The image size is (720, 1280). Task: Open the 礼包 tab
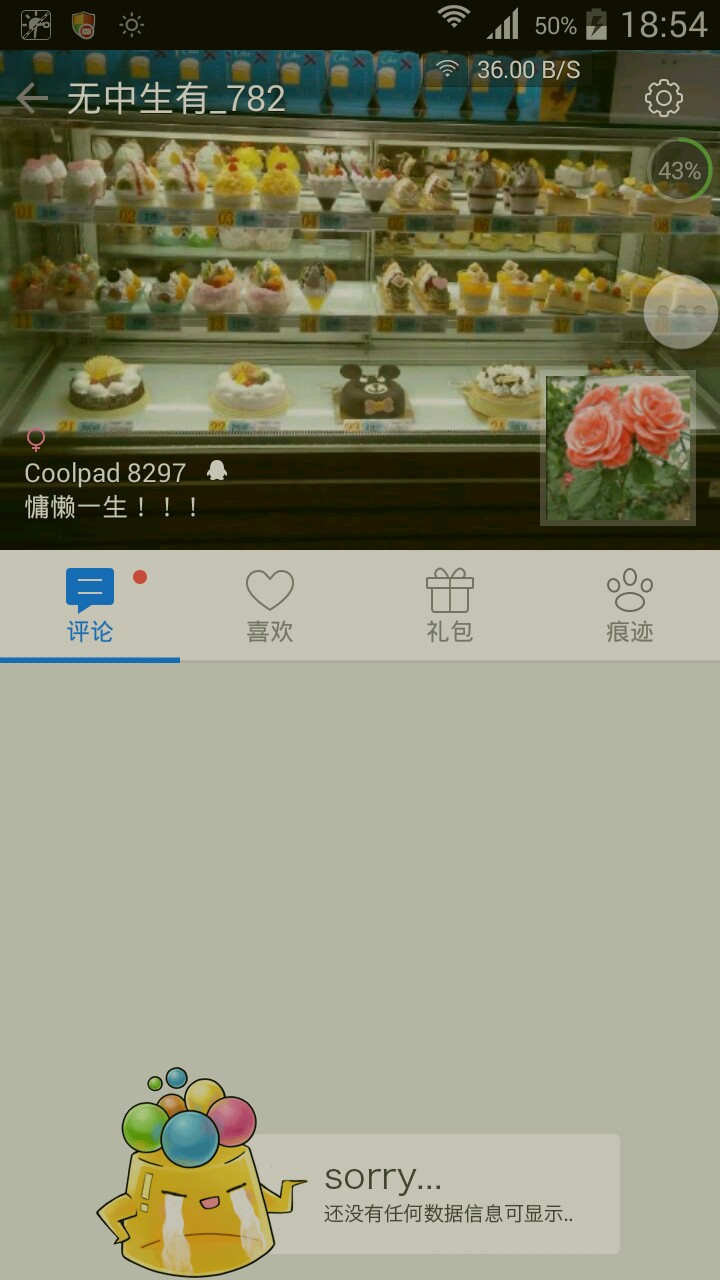(x=450, y=606)
